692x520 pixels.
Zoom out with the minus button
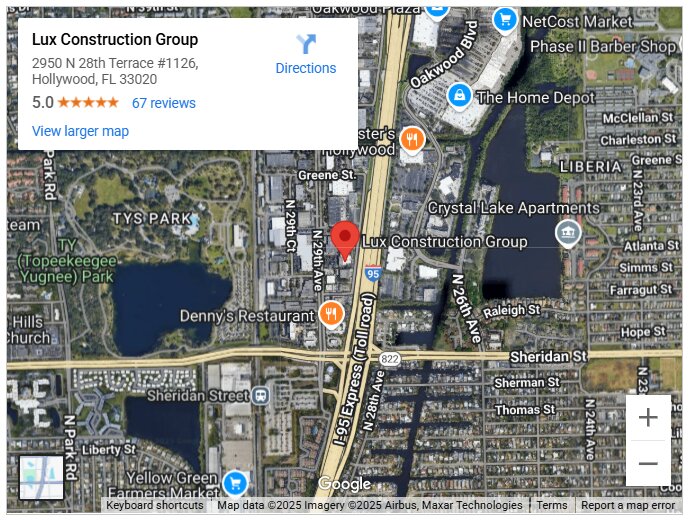[x=648, y=464]
